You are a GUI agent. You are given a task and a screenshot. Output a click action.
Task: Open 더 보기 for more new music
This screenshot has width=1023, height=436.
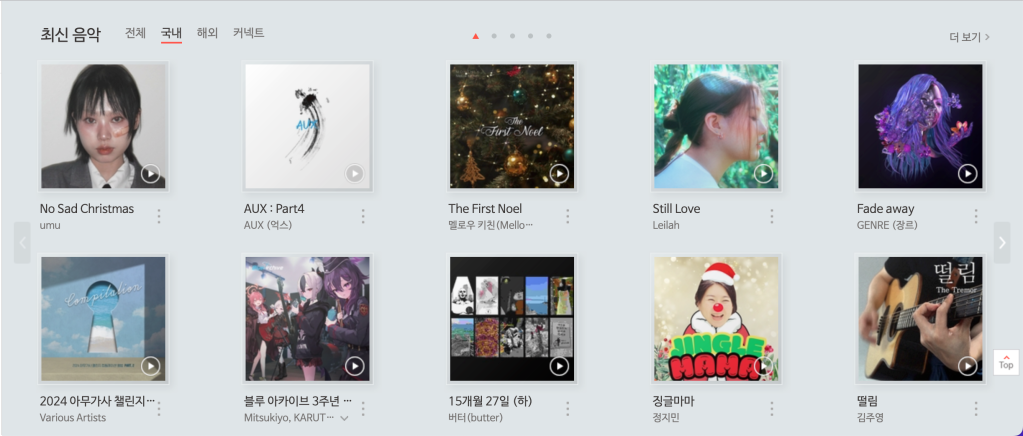(969, 37)
